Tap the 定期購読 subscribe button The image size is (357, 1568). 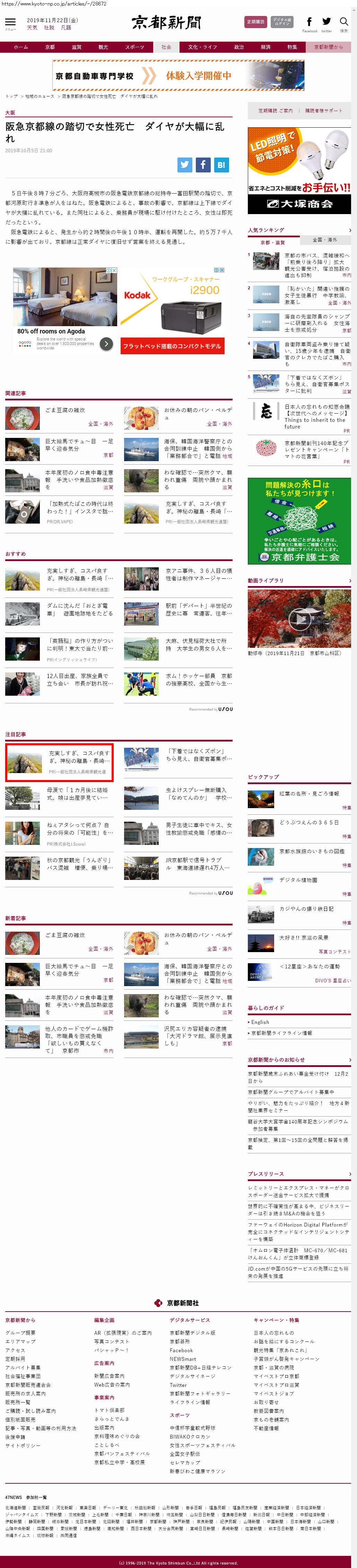point(255,22)
